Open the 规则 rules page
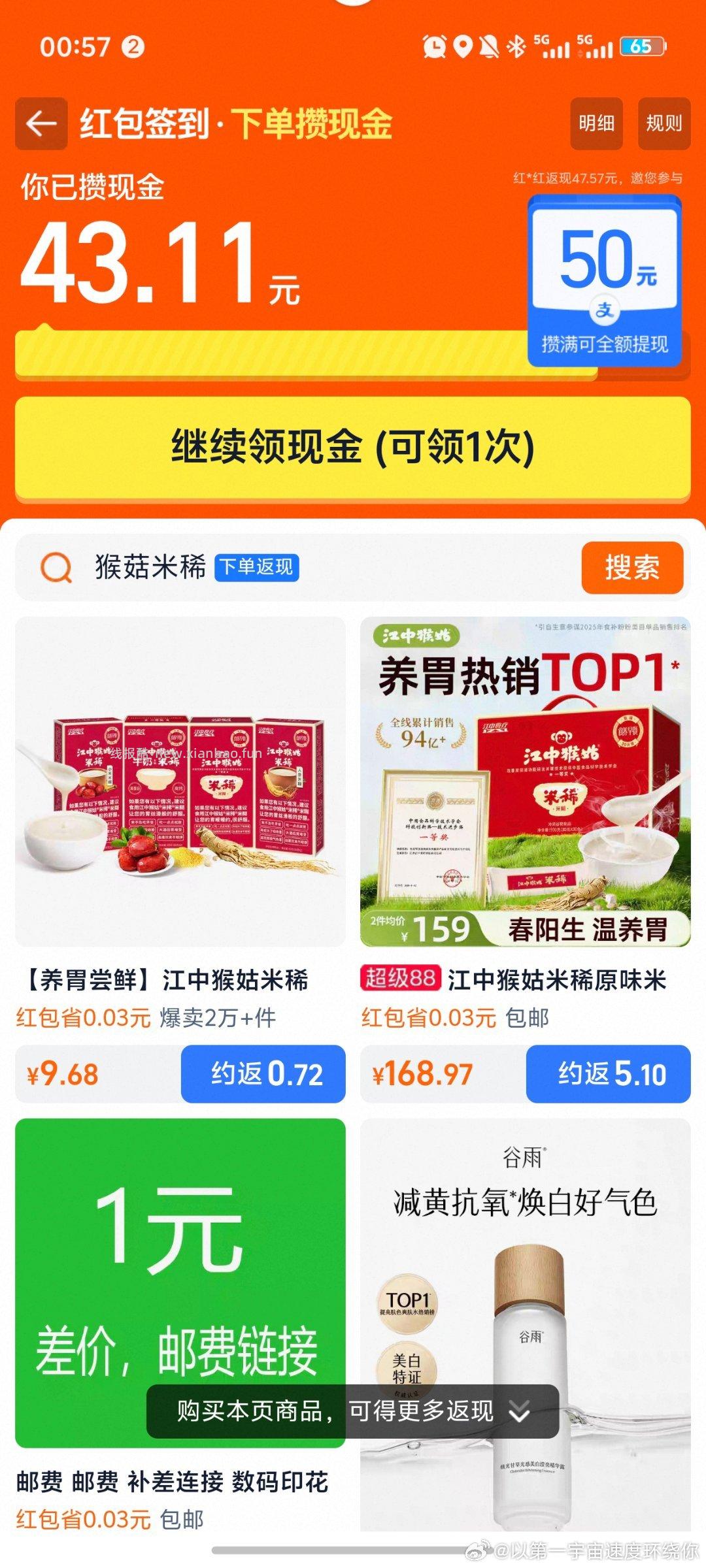 pos(665,123)
